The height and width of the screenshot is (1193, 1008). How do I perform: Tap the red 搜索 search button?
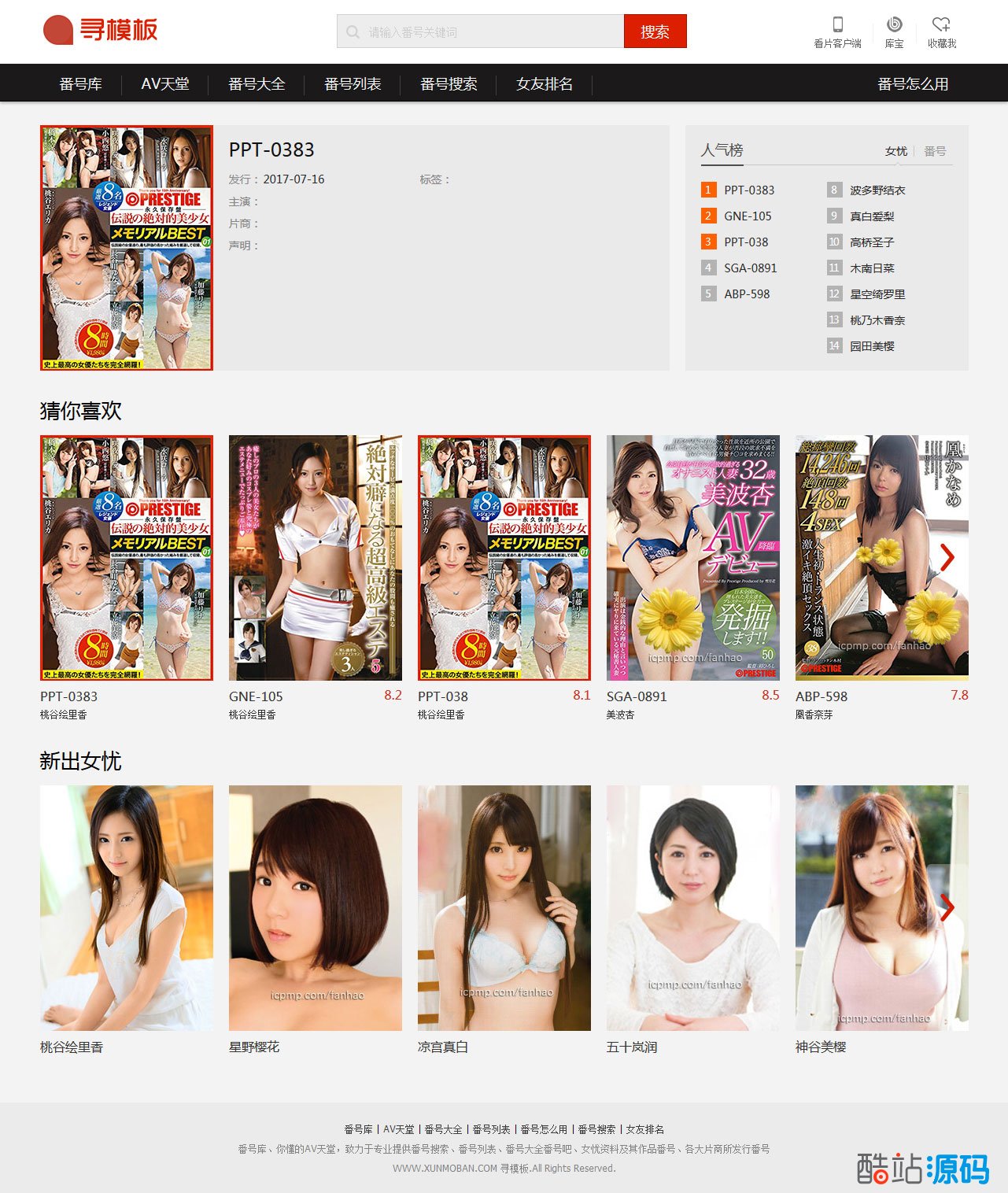[655, 31]
